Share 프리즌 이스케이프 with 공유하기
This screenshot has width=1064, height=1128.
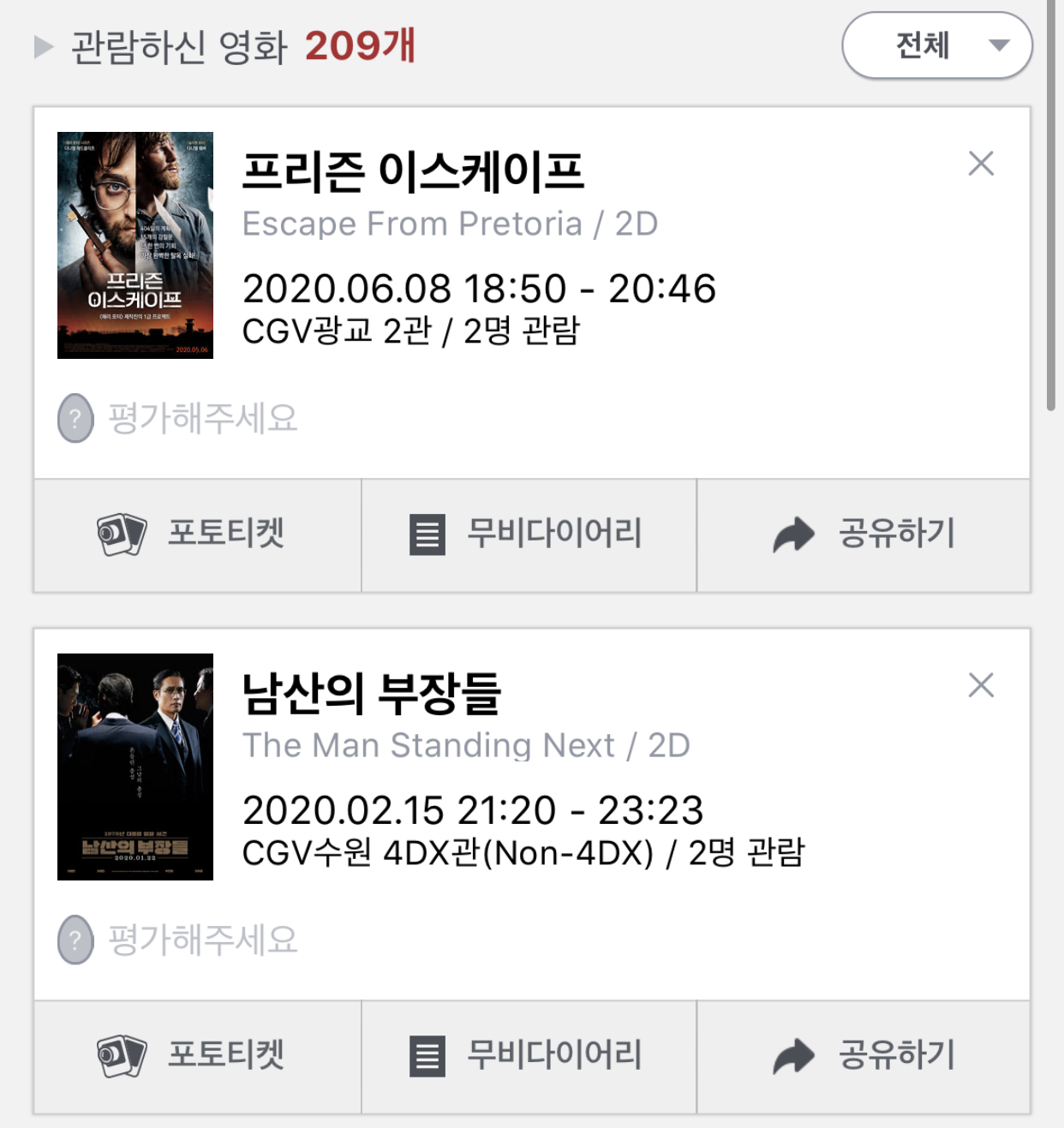click(x=864, y=535)
